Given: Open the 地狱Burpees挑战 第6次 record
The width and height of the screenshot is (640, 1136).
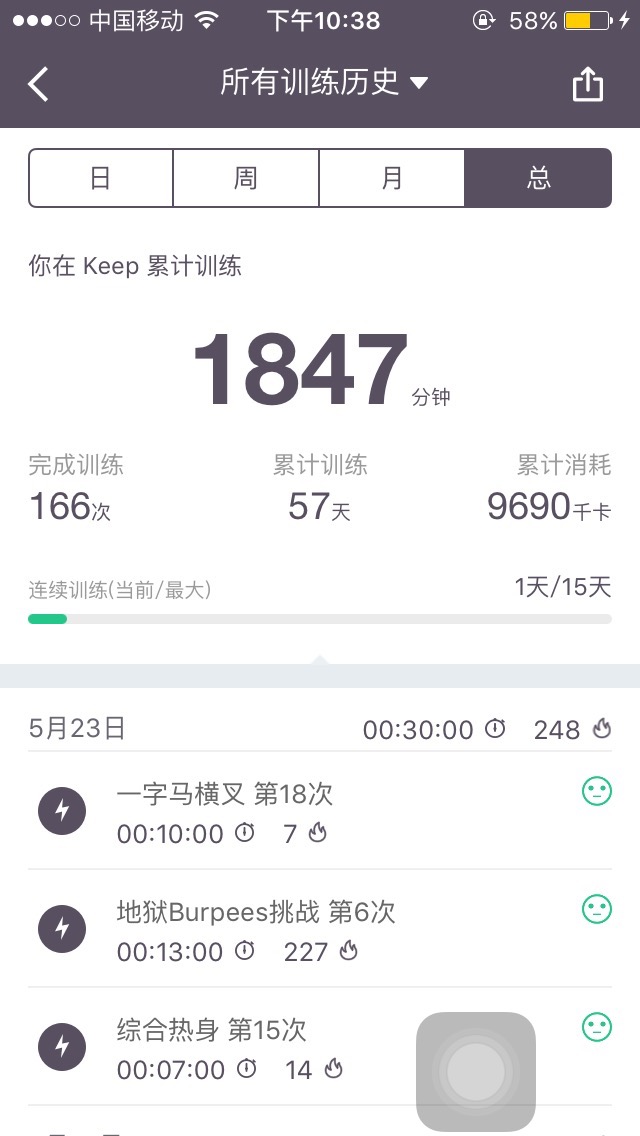Looking at the screenshot, I should (320, 928).
